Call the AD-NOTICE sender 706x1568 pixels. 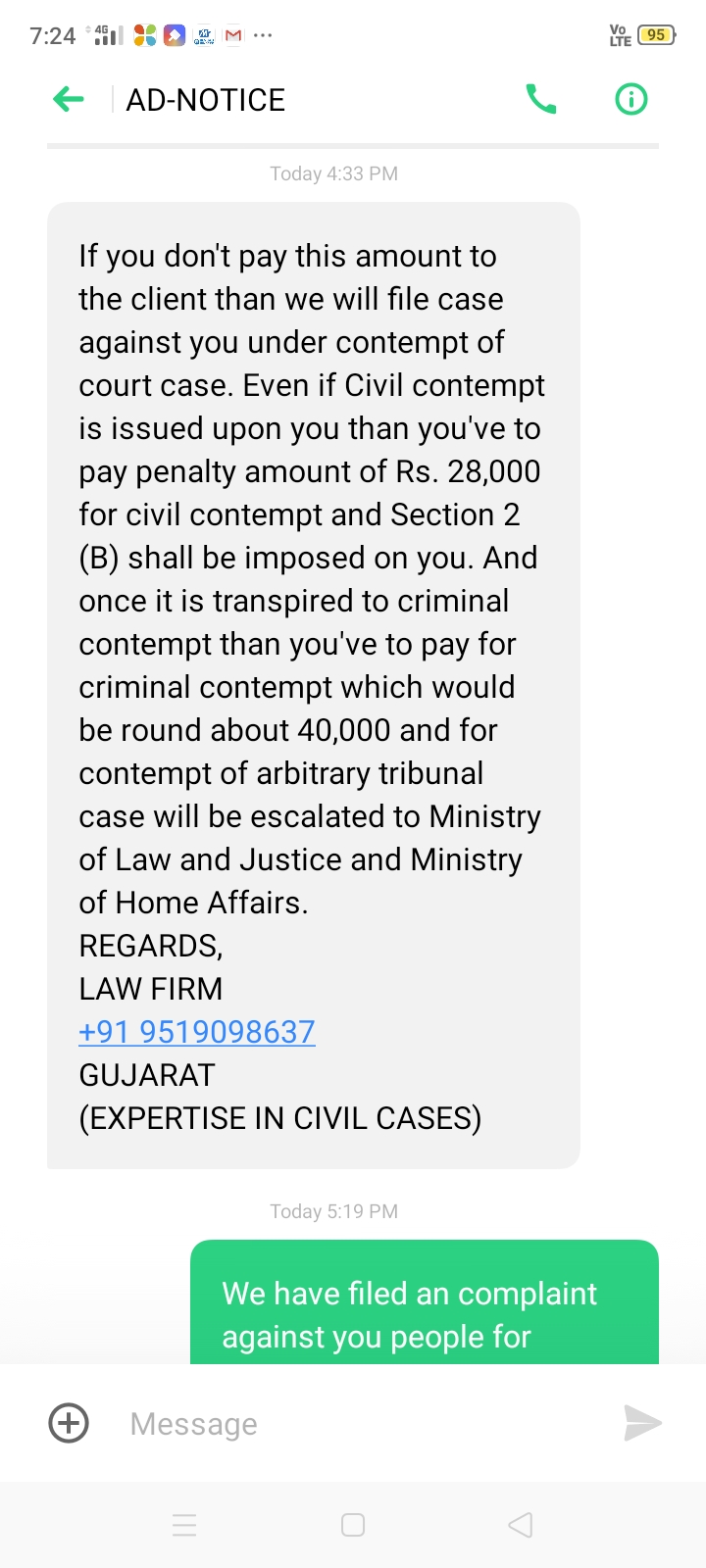[541, 99]
